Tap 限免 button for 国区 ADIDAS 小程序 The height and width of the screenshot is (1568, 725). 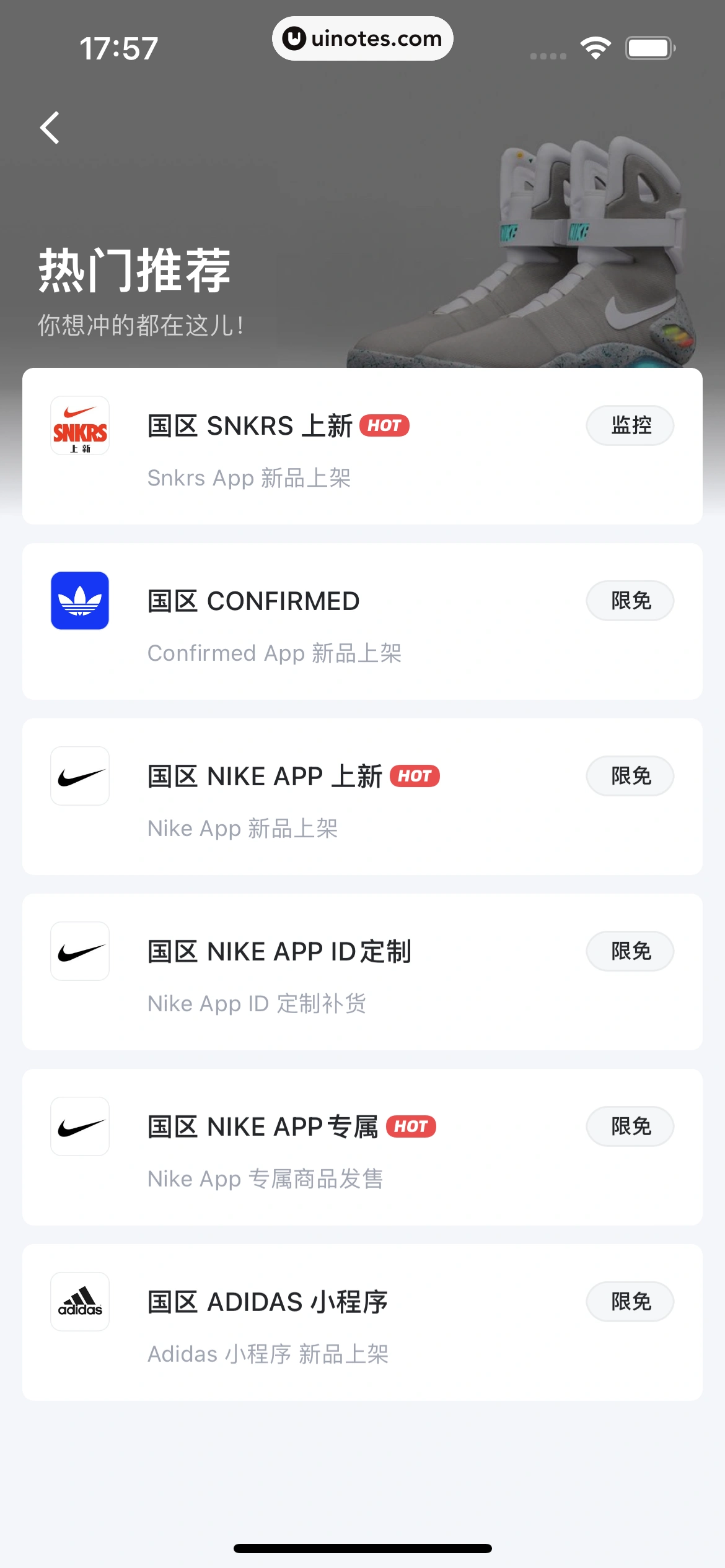pos(630,1302)
